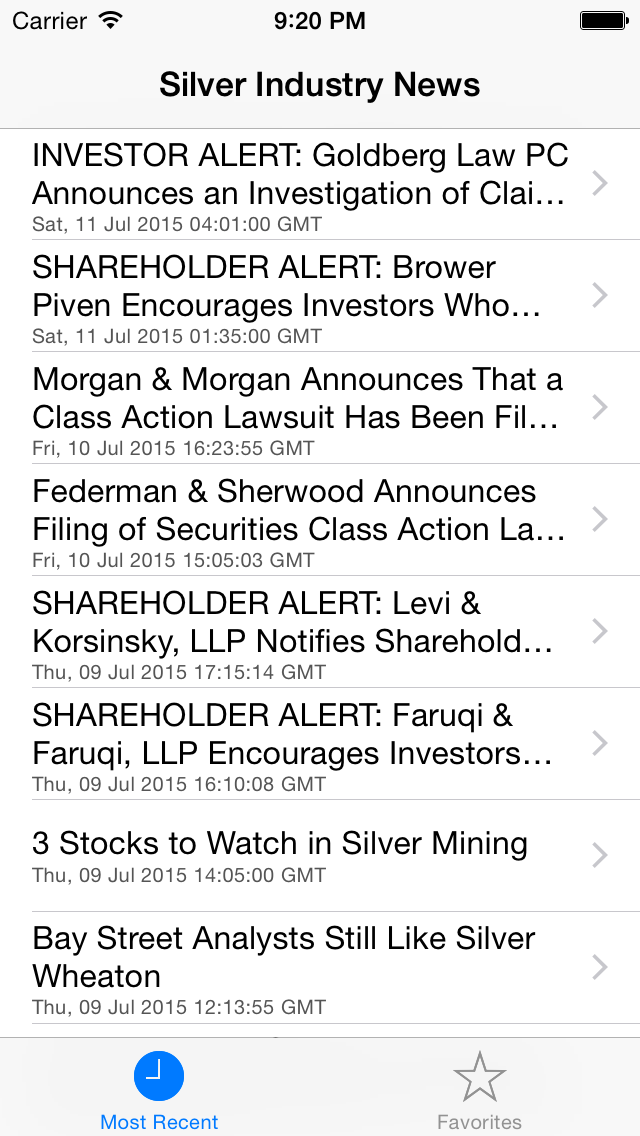640x1136 pixels.
Task: Open Faruqi & Faruqi shareholder alert
Action: pyautogui.click(x=320, y=743)
